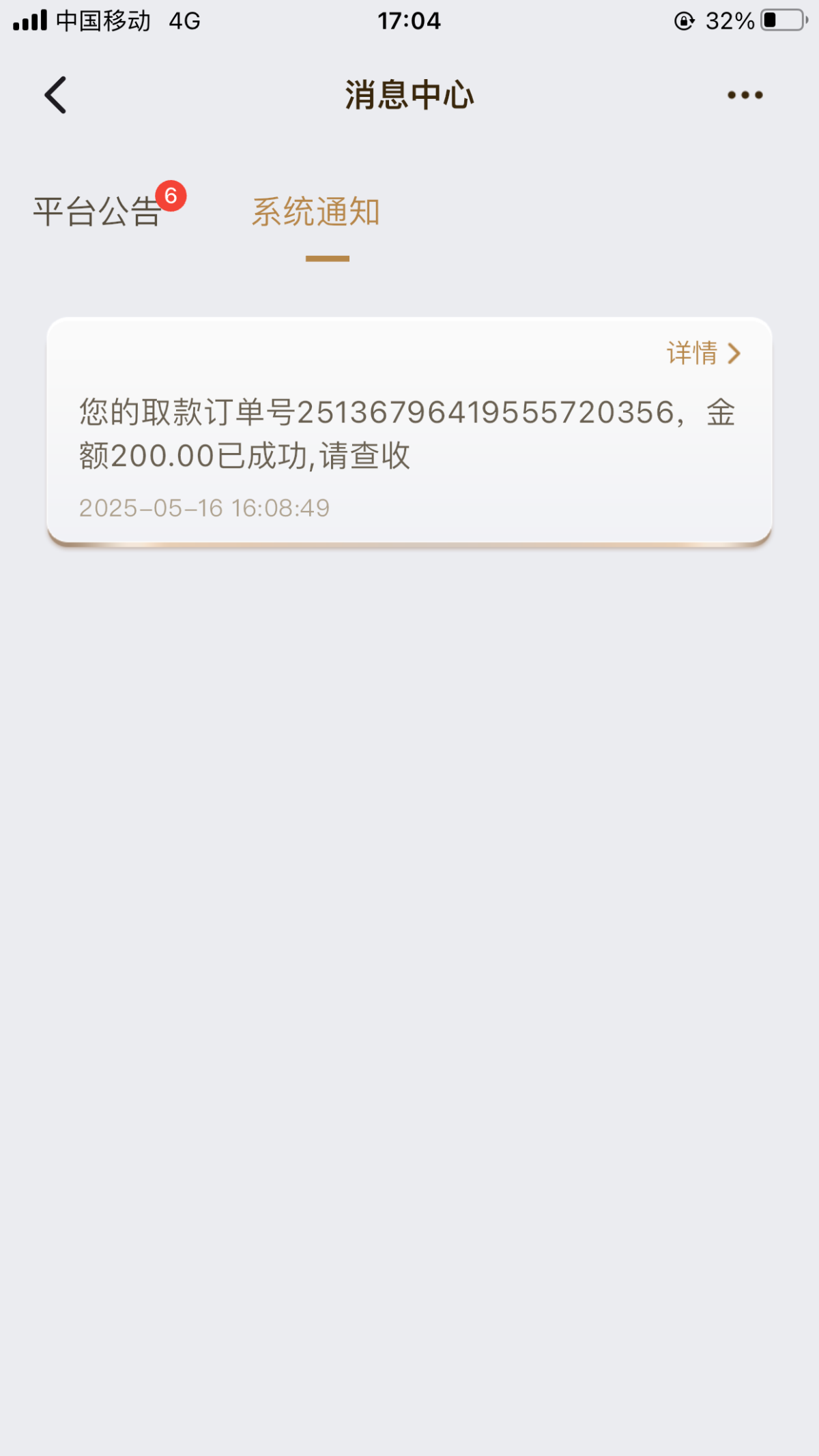Image resolution: width=819 pixels, height=1456 pixels.
Task: Switch to the 平台公告 tab
Action: [x=98, y=212]
